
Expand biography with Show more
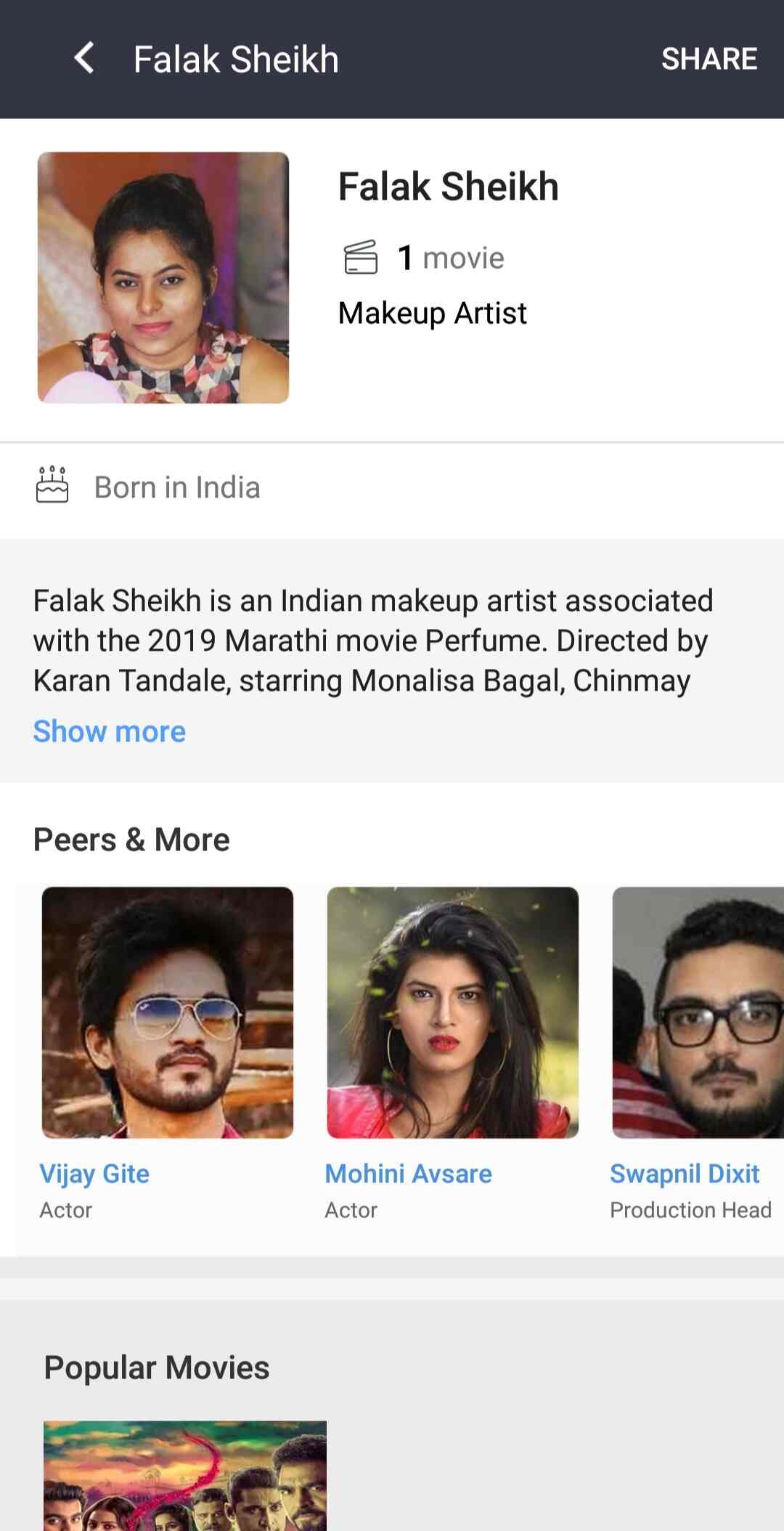[110, 731]
